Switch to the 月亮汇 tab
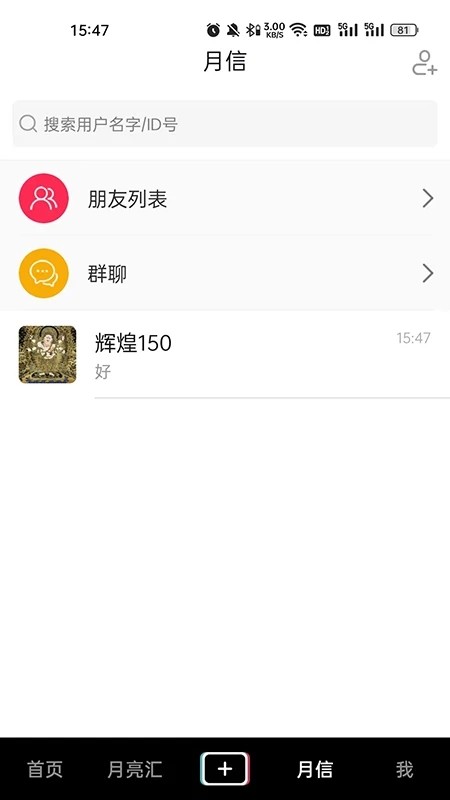 [135, 769]
